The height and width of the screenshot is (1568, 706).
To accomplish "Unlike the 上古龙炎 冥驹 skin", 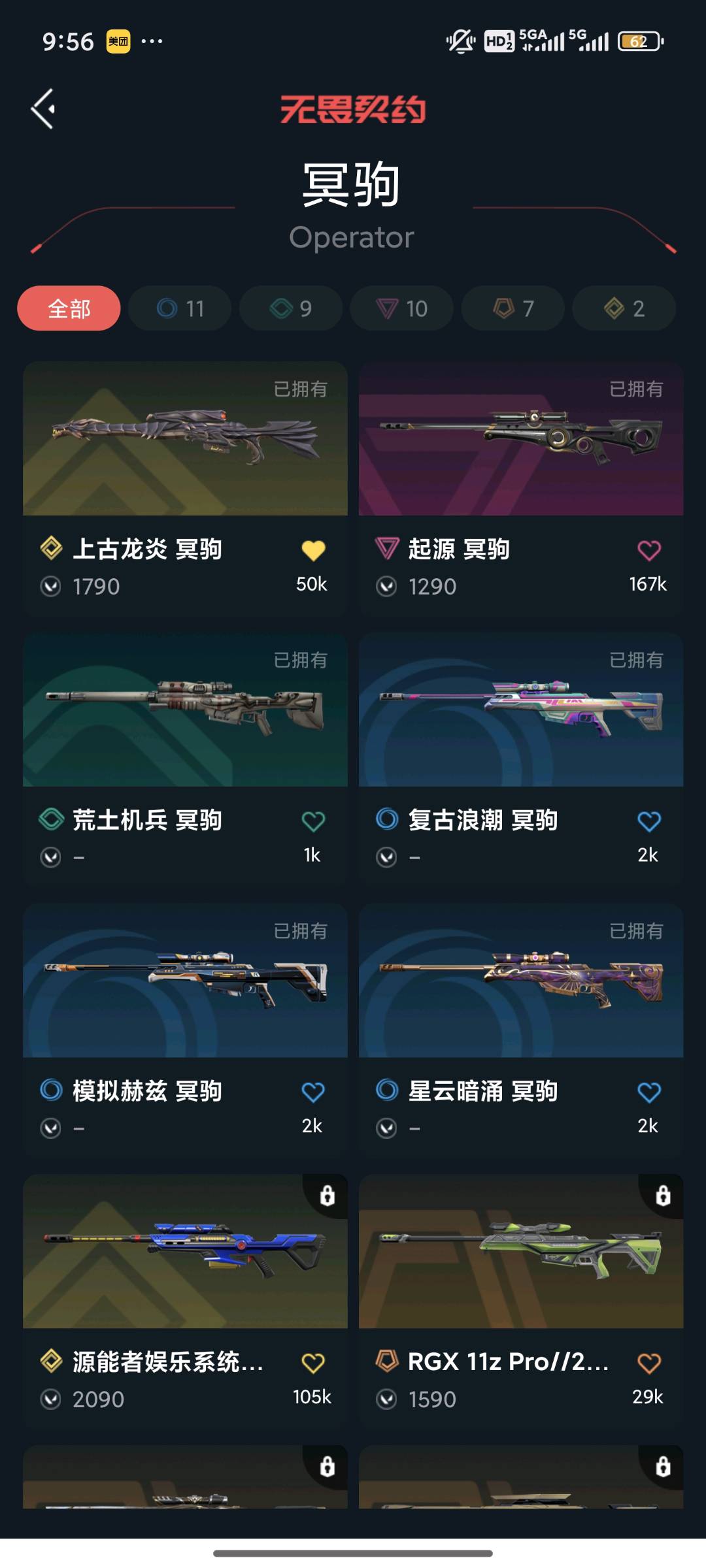I will click(x=313, y=551).
